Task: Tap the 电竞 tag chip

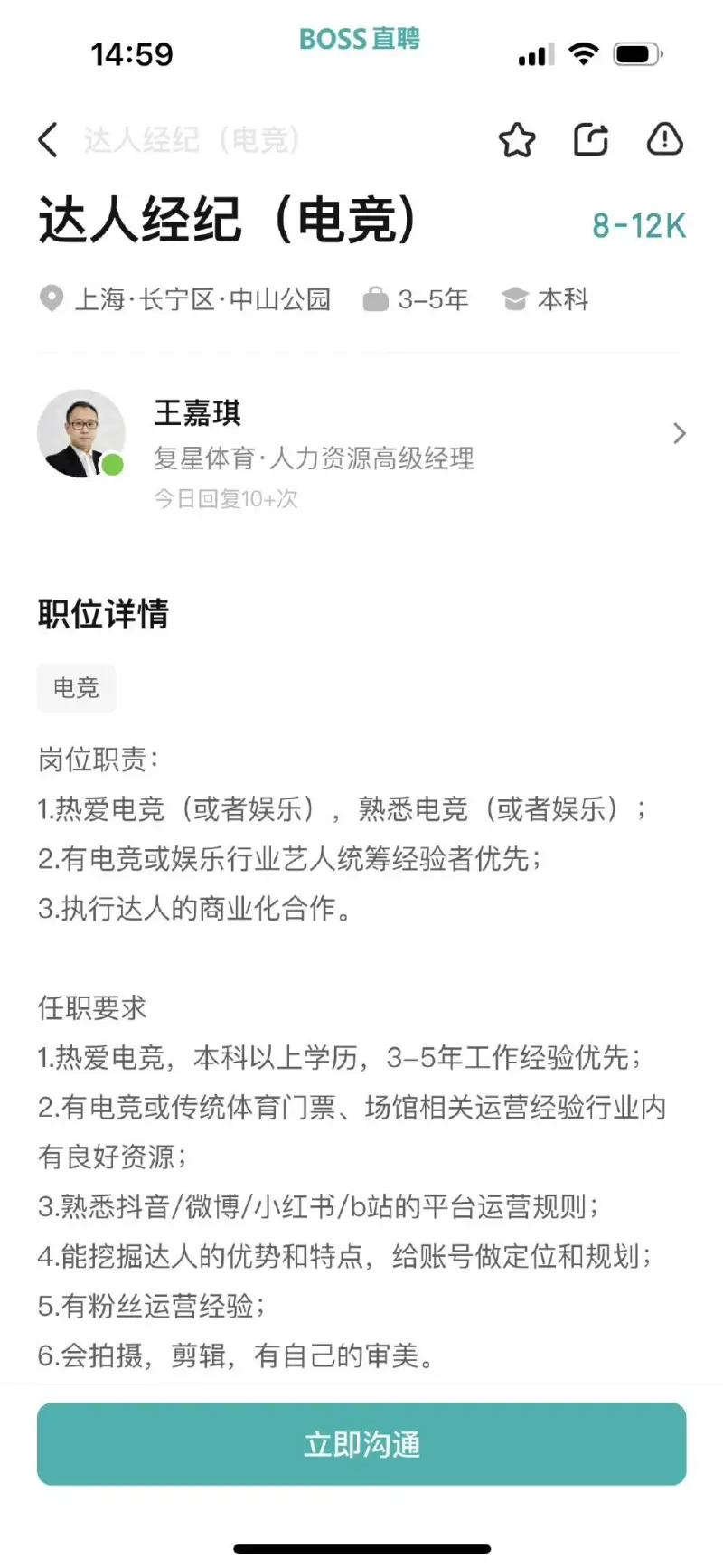Action: coord(76,688)
